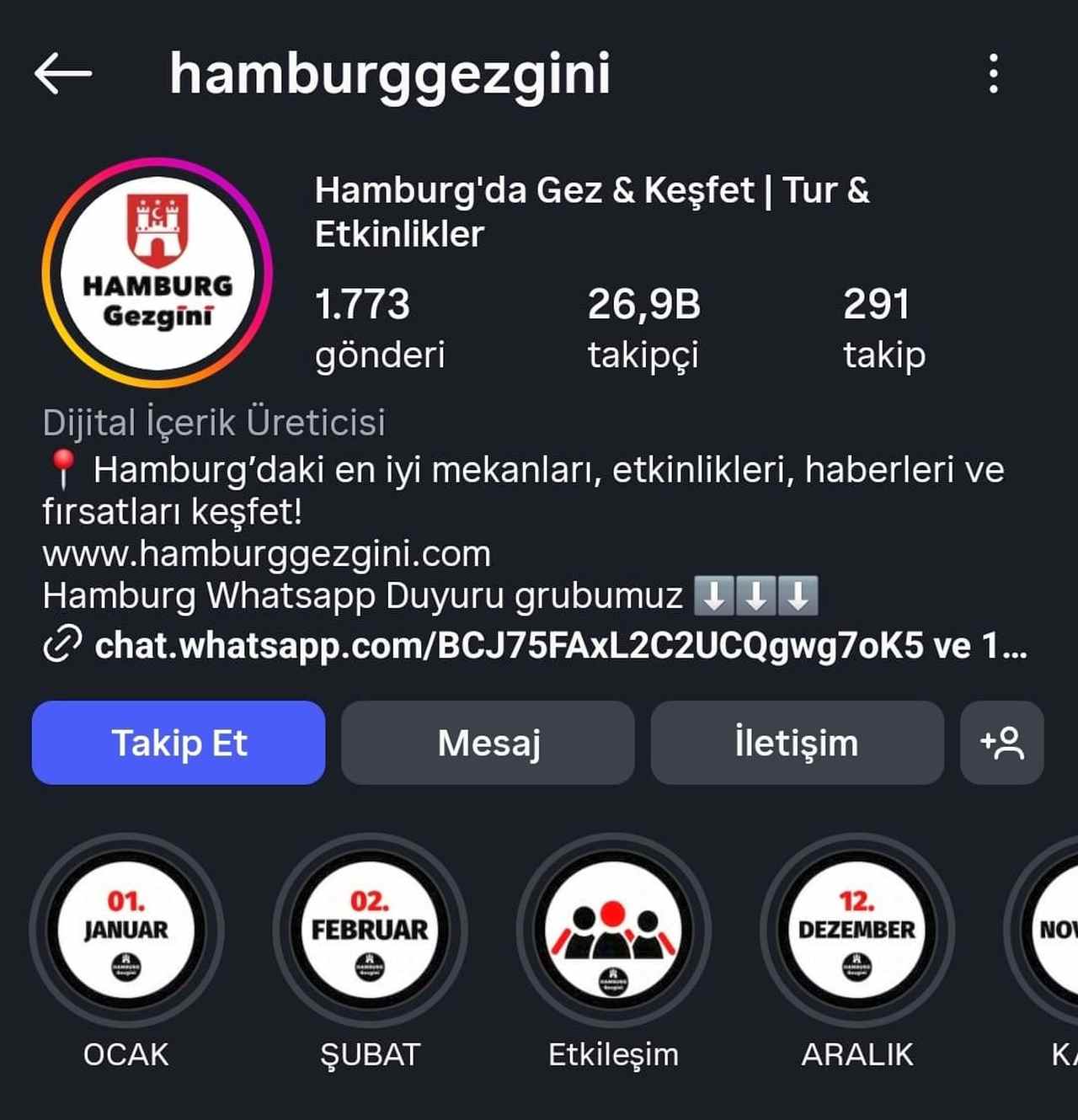The image size is (1078, 1120).
Task: Go back using the top arrow
Action: click(63, 73)
